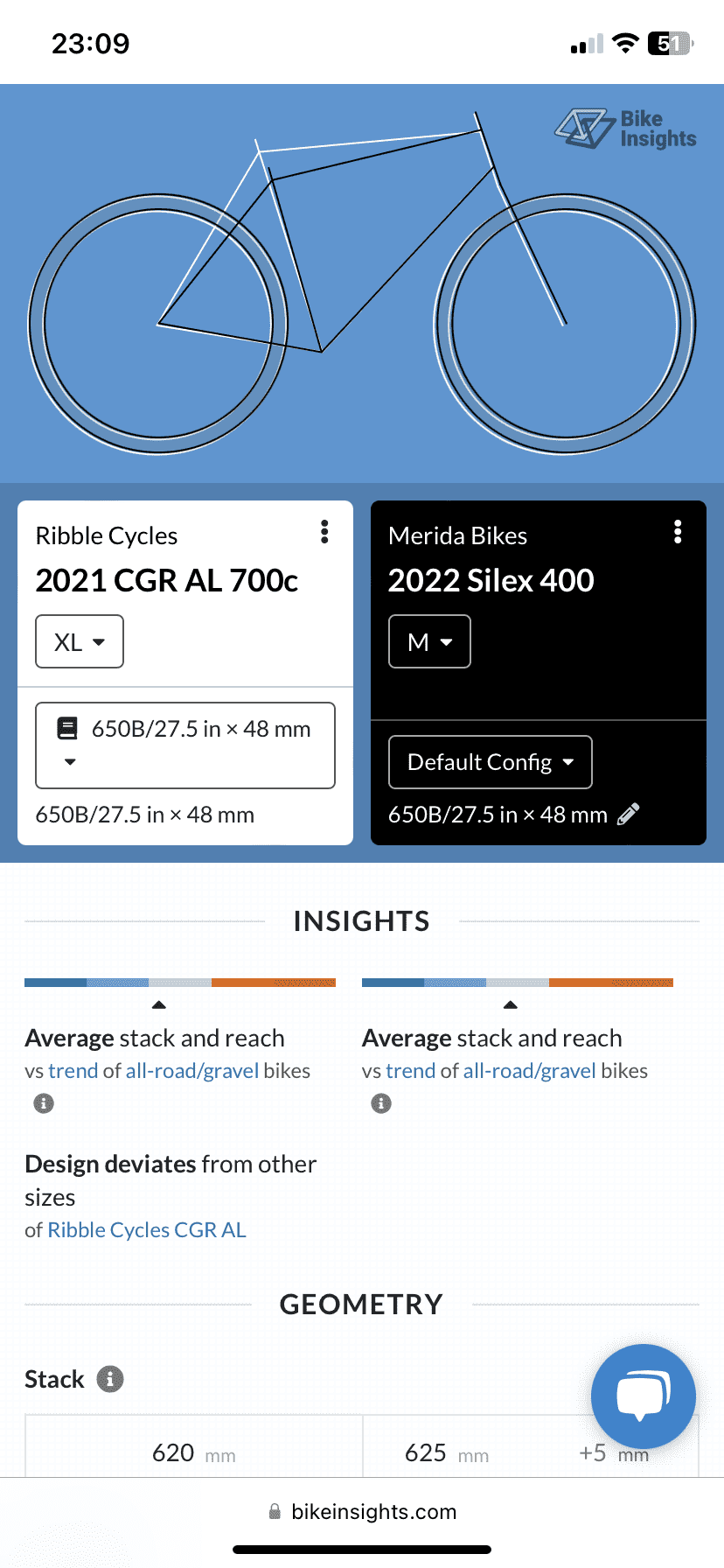Viewport: 724px width, 1568px height.
Task: Open the chat support bubble
Action: click(x=644, y=1396)
